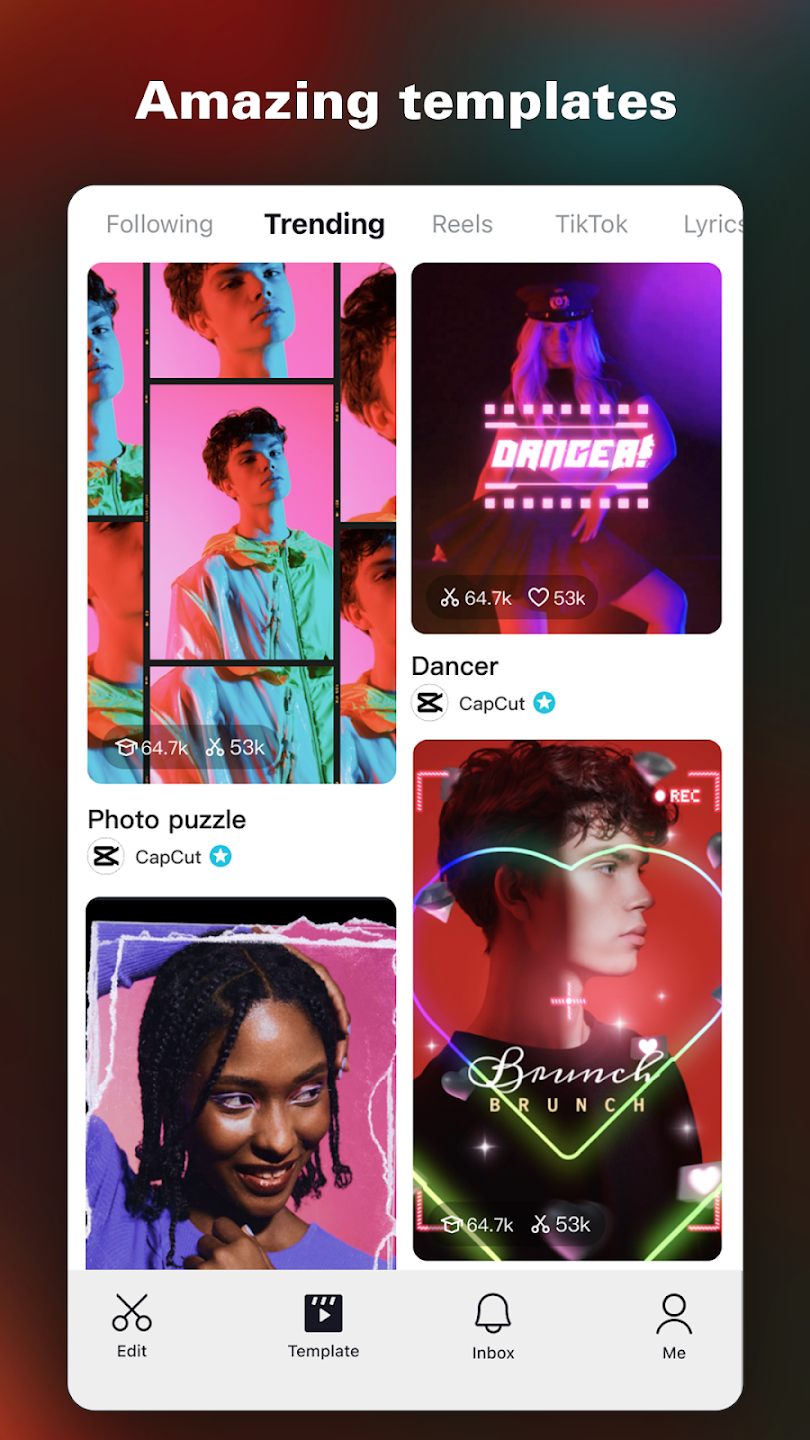Viewport: 810px width, 1440px height.
Task: Tap the REC indicator on the Brunch template
Action: [x=683, y=795]
